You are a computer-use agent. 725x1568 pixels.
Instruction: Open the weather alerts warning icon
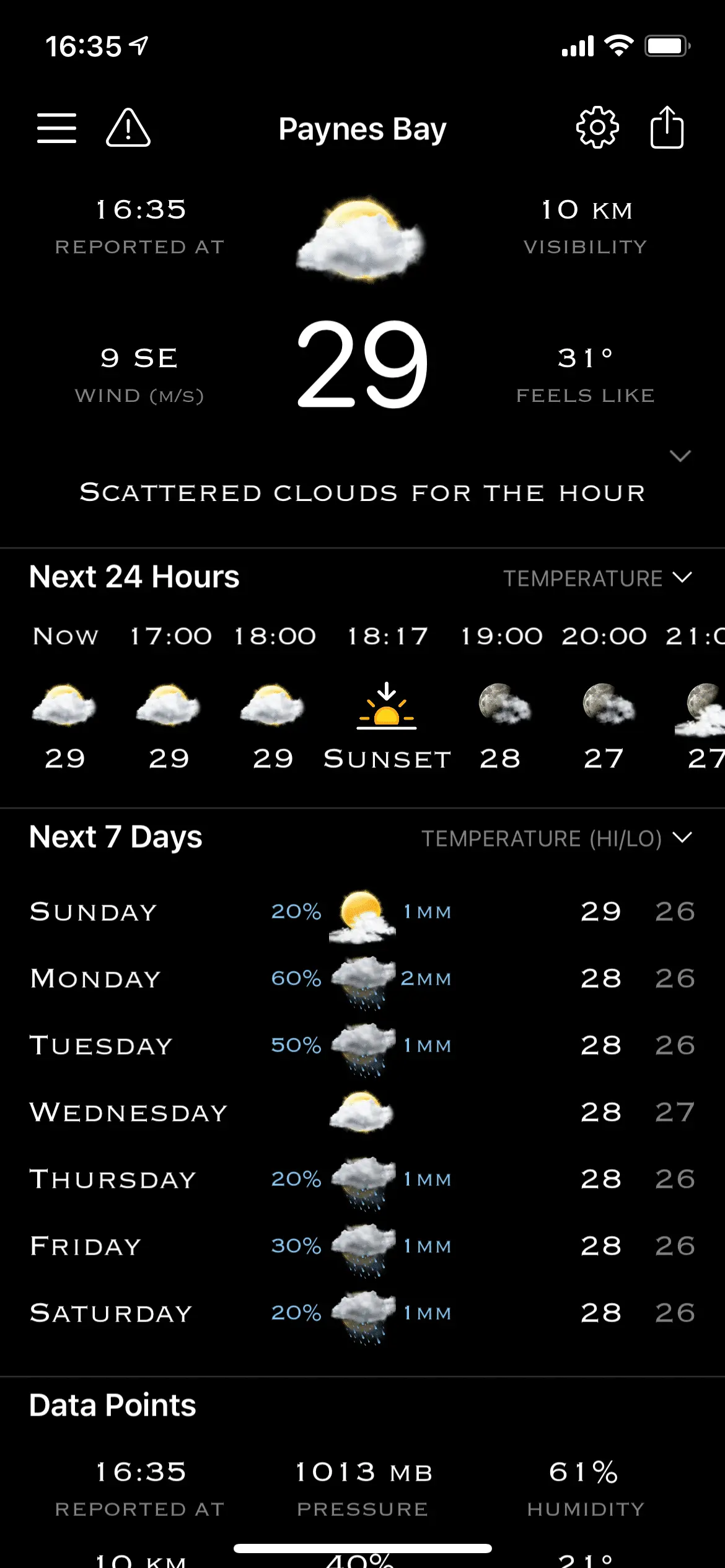click(x=128, y=128)
